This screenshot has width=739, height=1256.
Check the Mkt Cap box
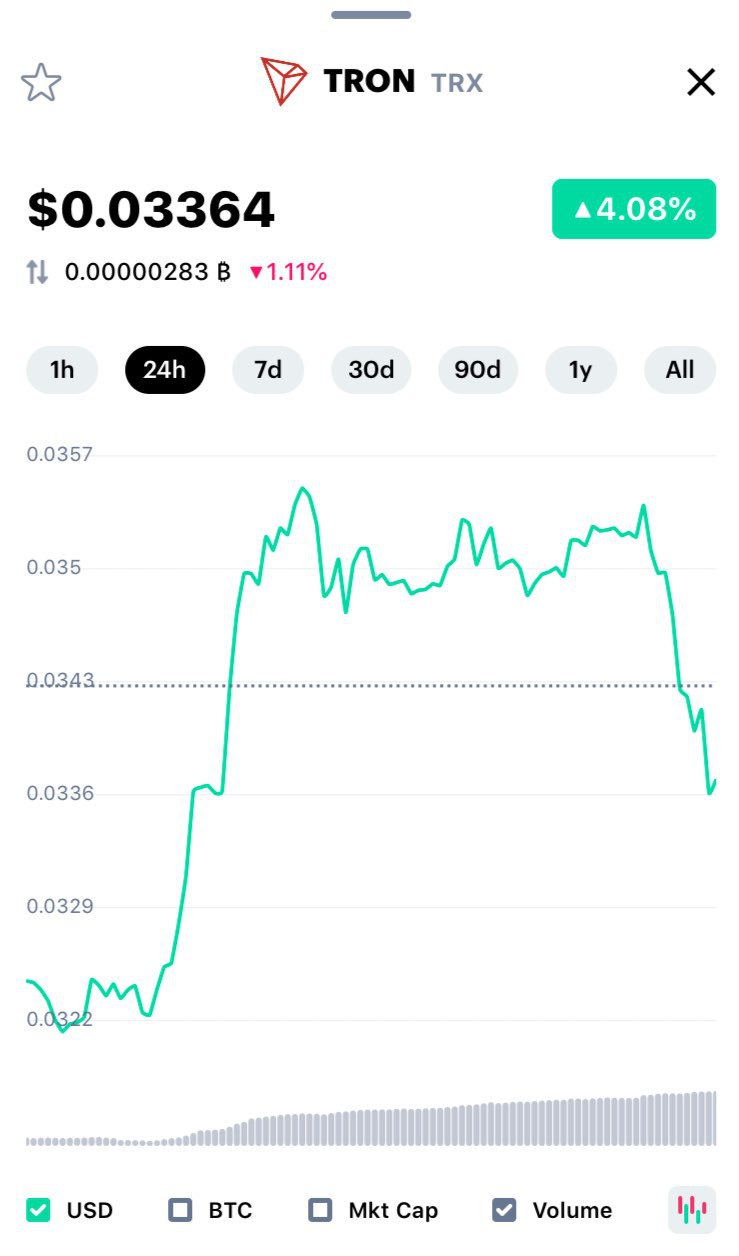320,1210
